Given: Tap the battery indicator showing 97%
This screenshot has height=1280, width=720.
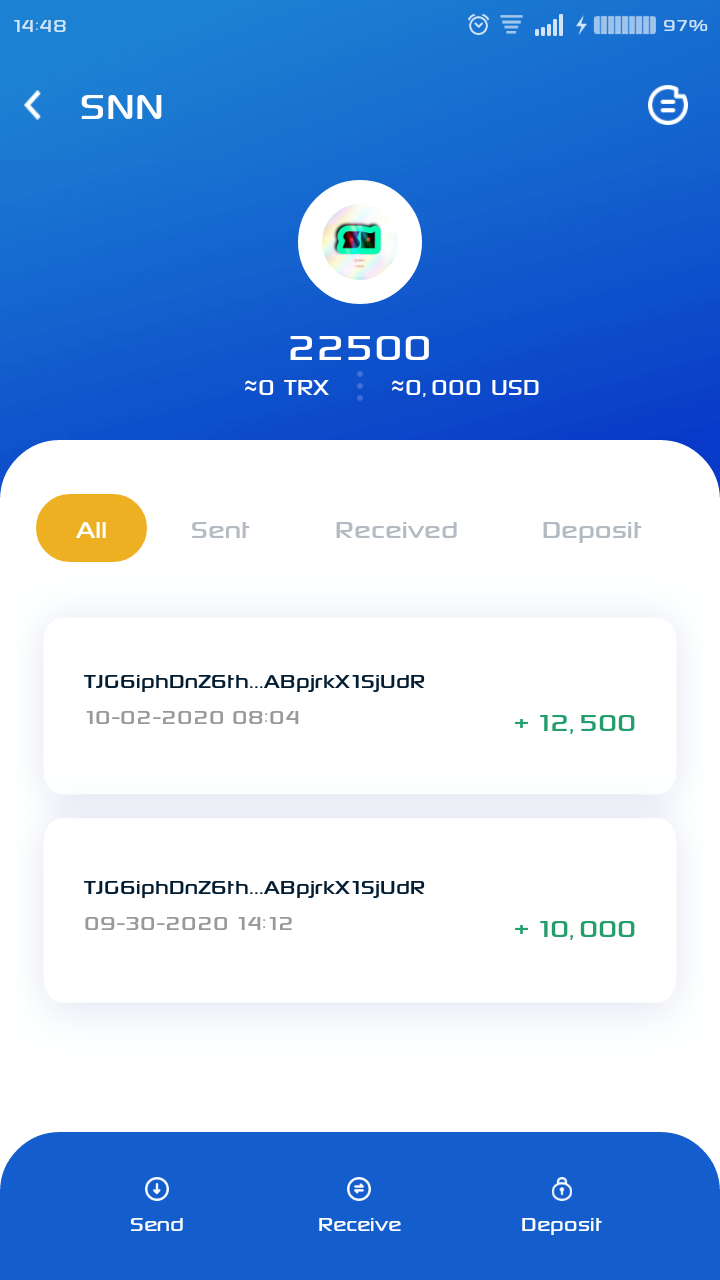Looking at the screenshot, I should 625,25.
